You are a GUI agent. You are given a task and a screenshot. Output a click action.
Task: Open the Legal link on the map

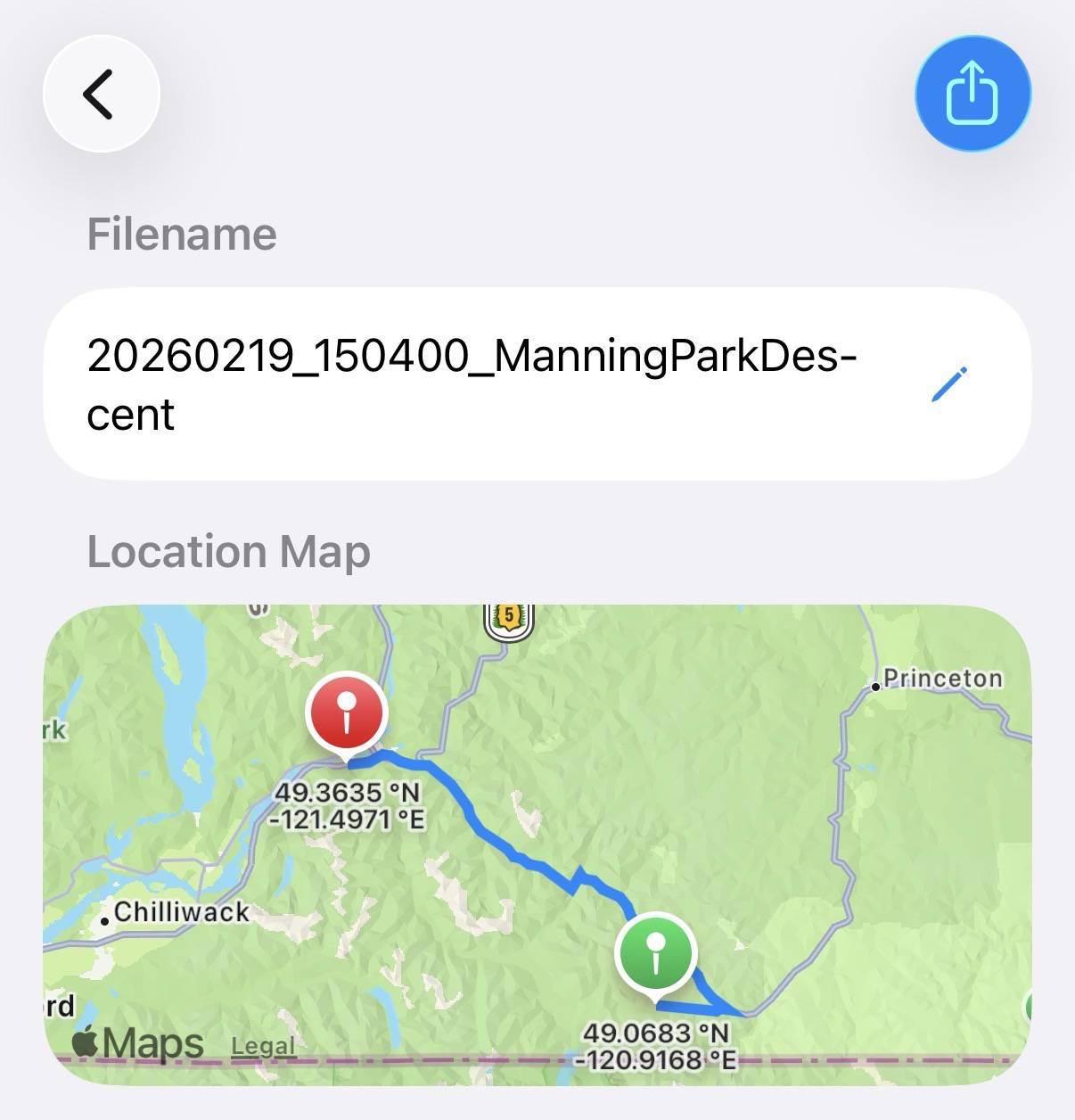coord(262,1046)
